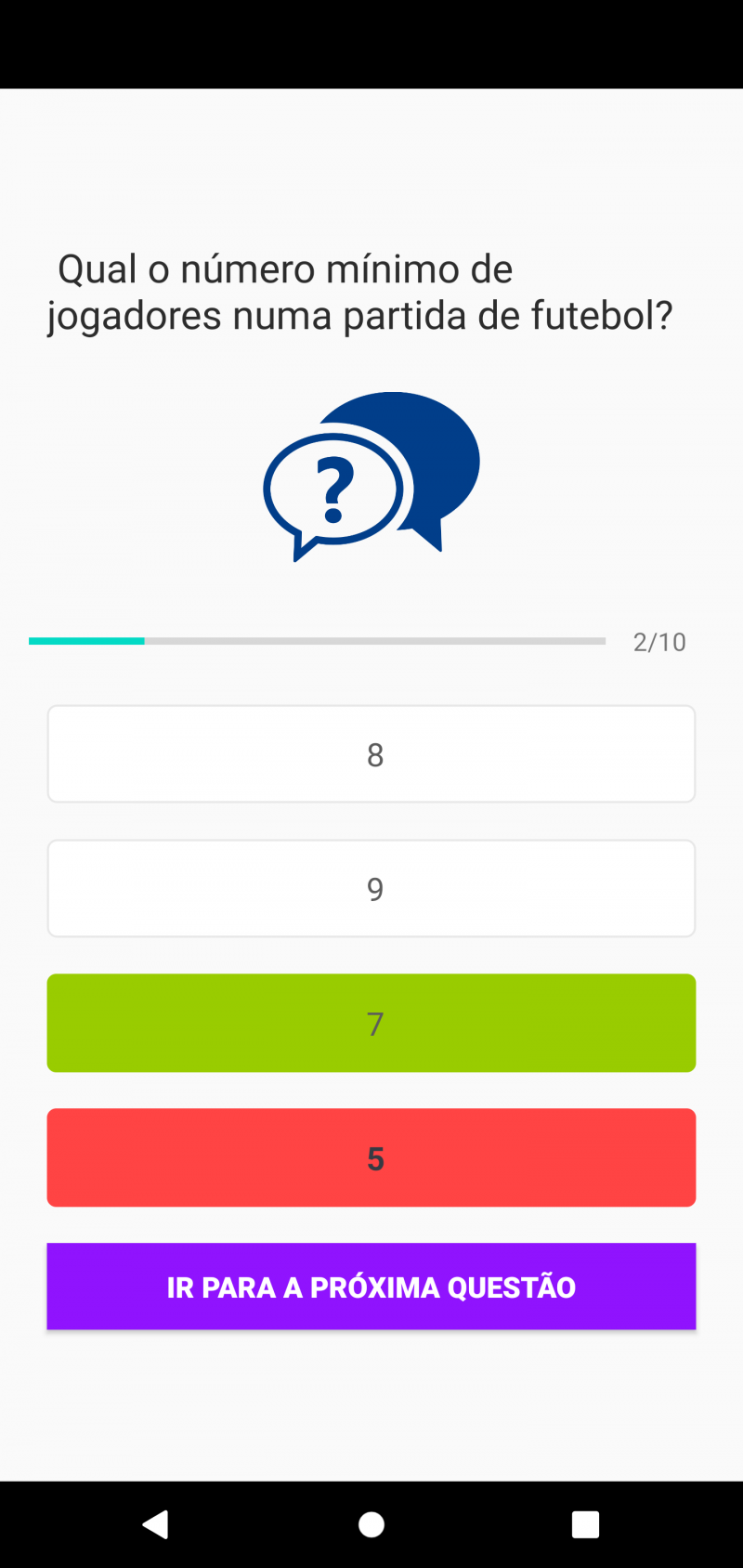This screenshot has height=1568, width=743.
Task: Choose answer option 9
Action: [371, 888]
